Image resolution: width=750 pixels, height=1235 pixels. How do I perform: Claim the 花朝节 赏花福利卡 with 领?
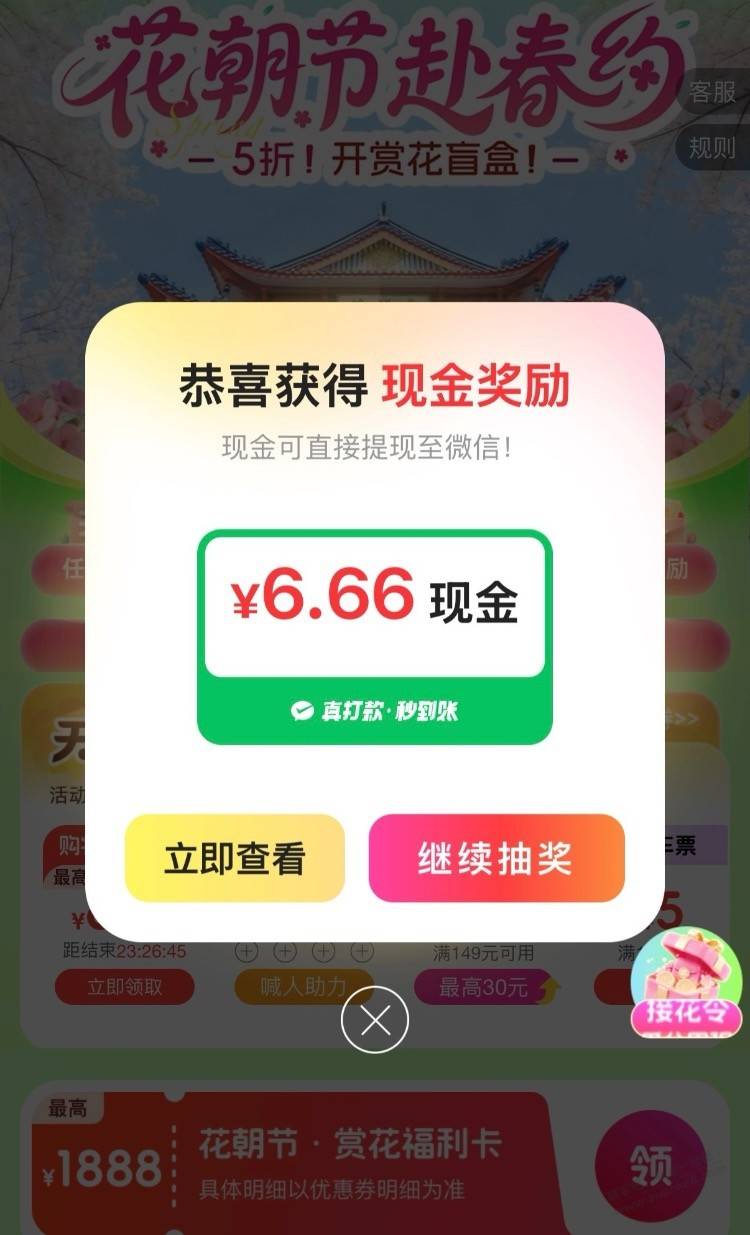point(650,1164)
